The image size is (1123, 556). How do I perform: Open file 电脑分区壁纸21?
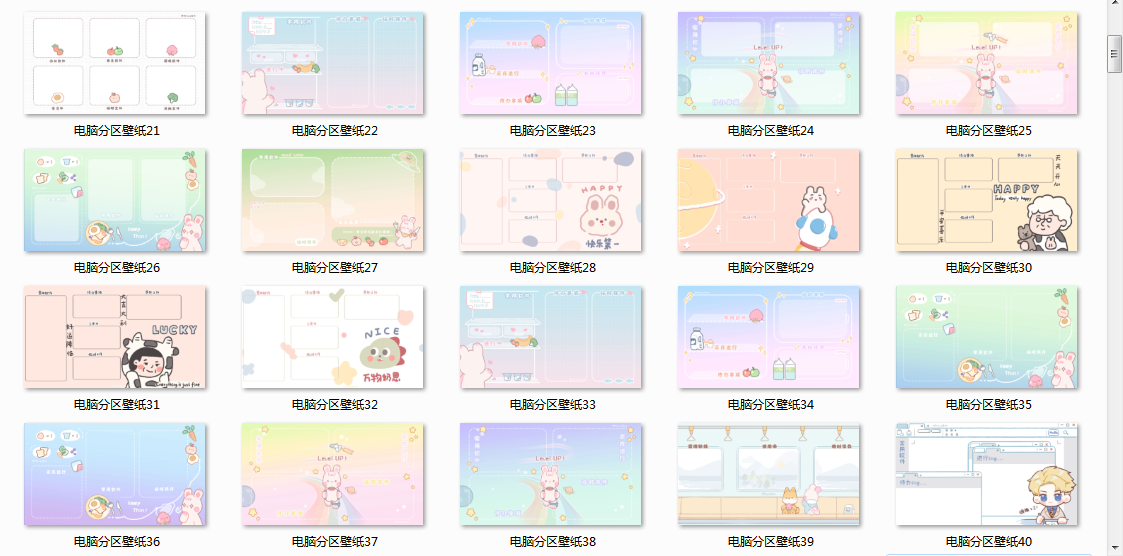click(115, 64)
